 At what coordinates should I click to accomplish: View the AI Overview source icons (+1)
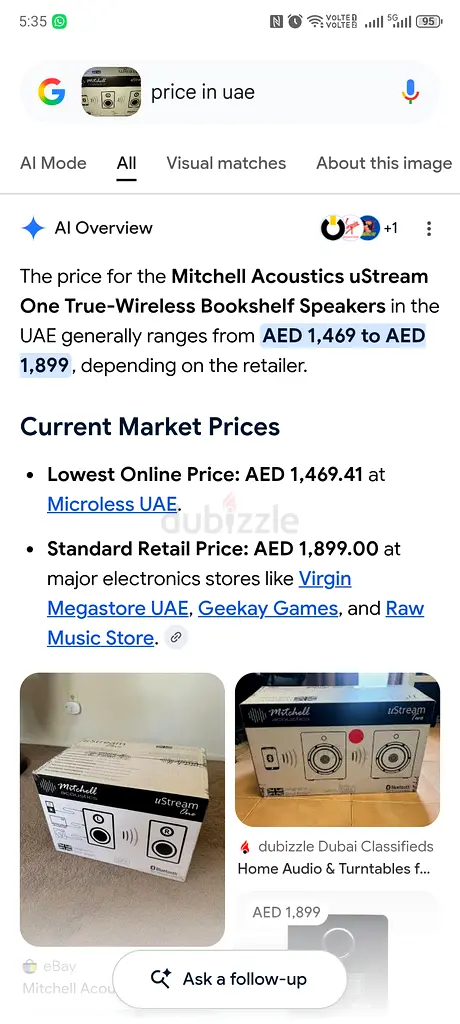[x=359, y=228]
